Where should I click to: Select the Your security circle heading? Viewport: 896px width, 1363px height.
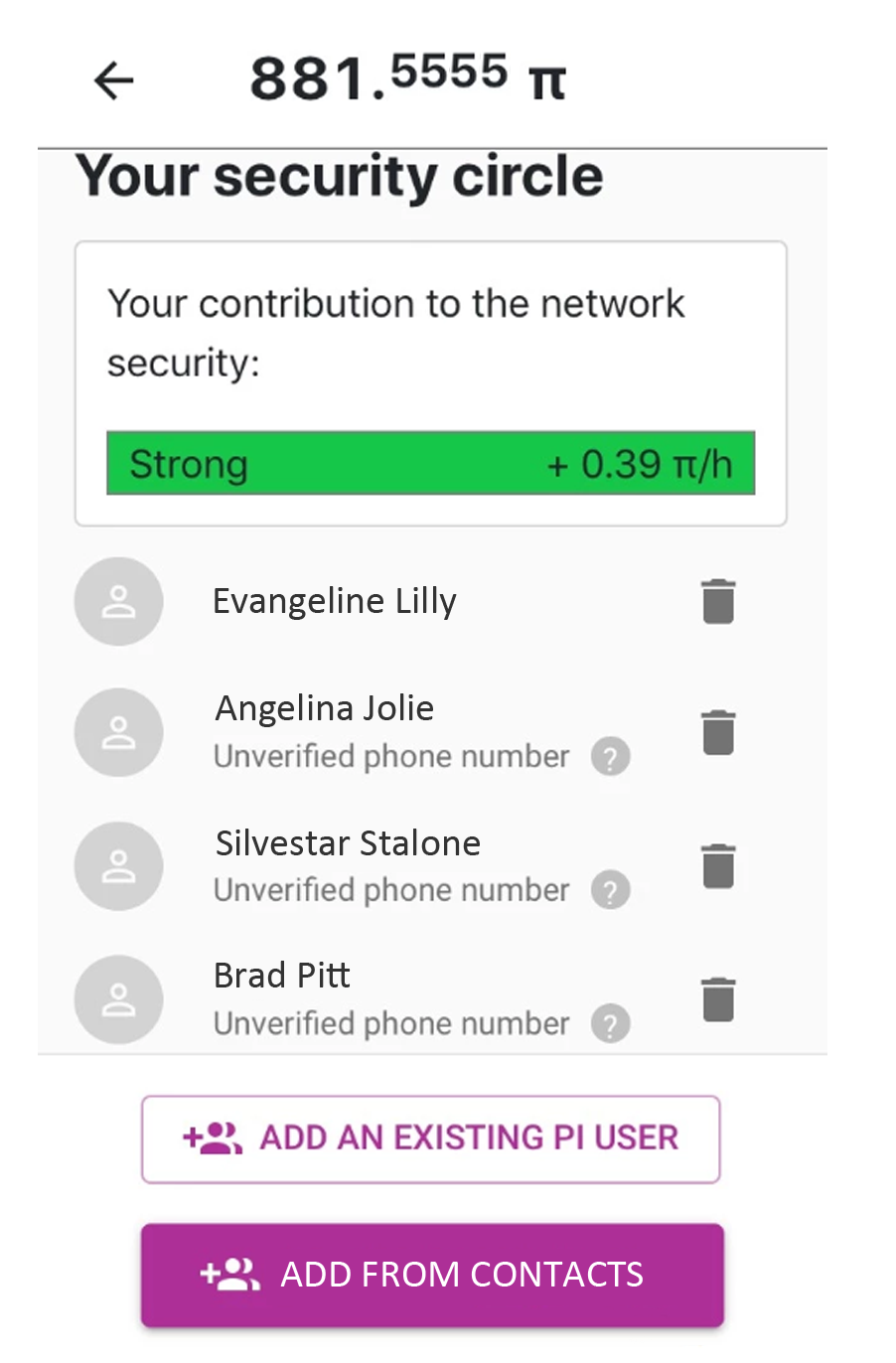pyautogui.click(x=341, y=175)
